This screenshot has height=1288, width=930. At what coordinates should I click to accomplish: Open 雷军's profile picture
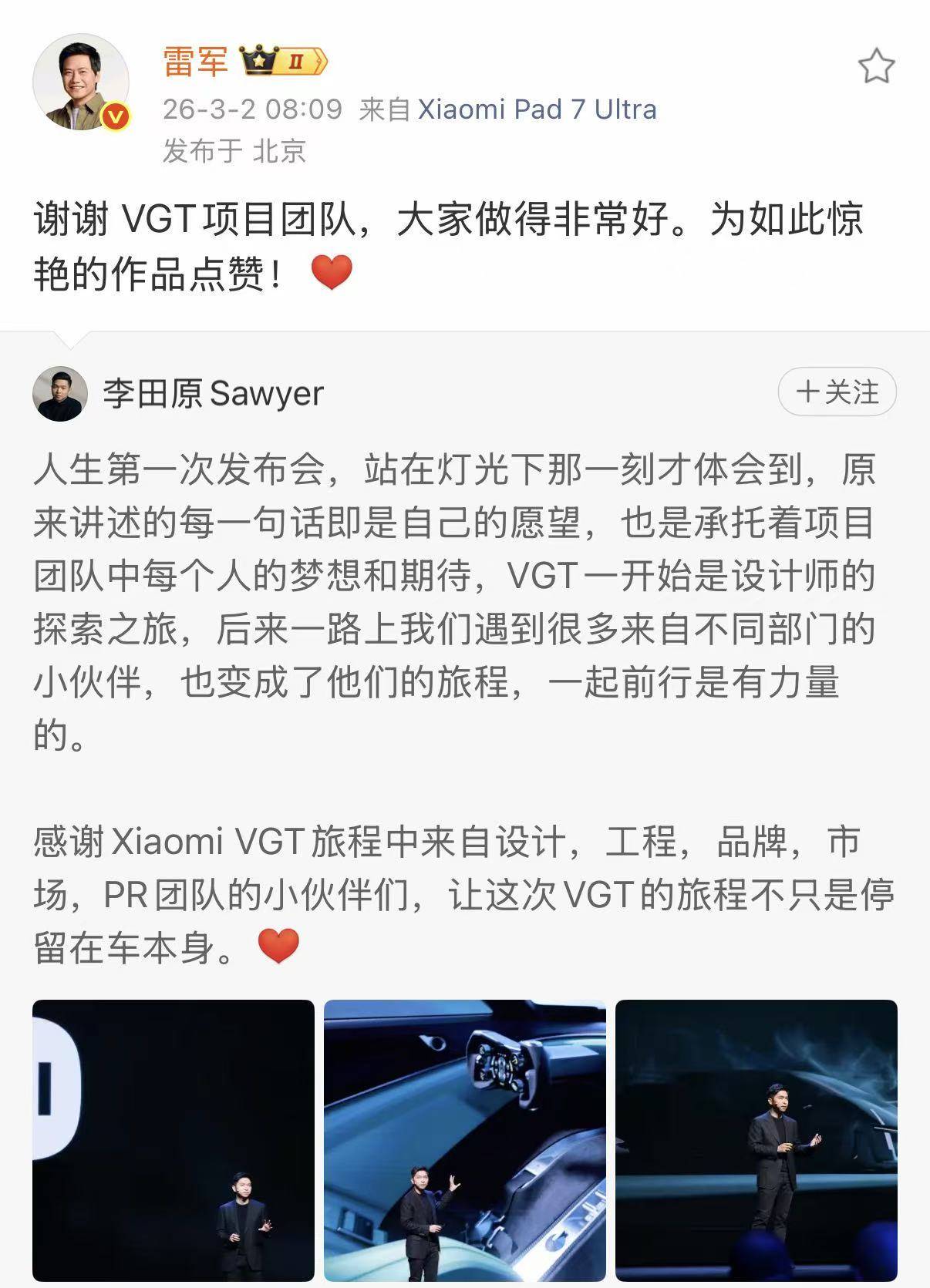coord(80,82)
